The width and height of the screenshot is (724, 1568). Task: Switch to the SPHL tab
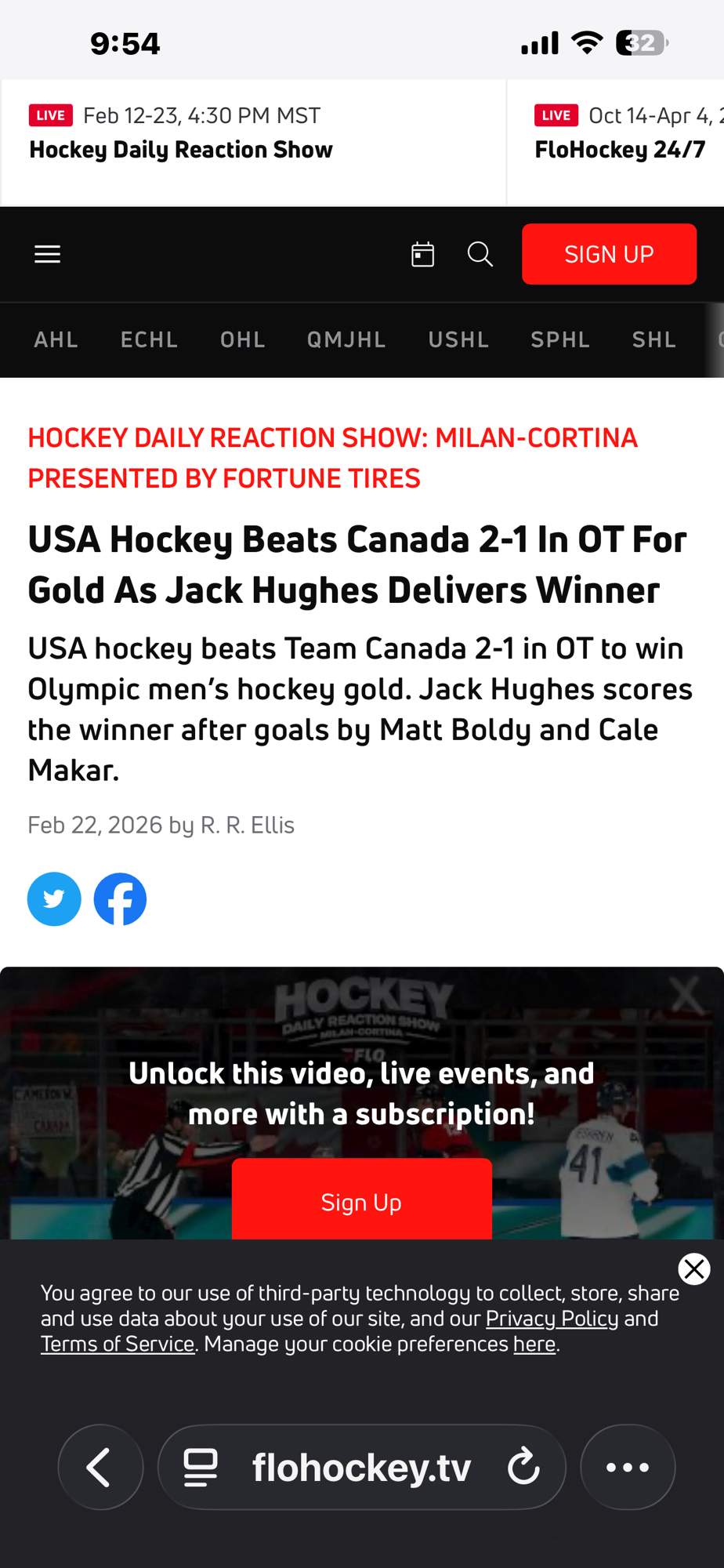560,339
